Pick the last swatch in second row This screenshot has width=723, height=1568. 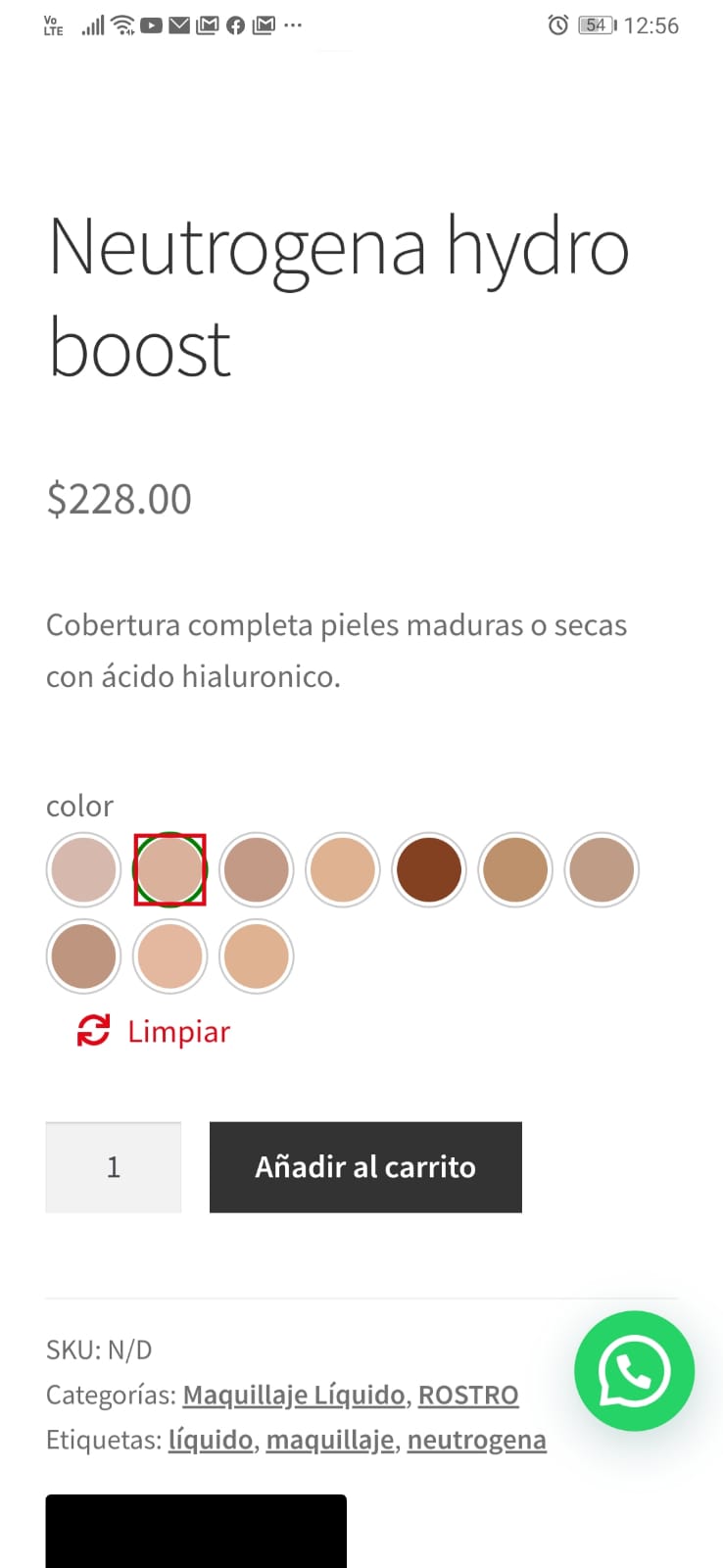pyautogui.click(x=256, y=955)
